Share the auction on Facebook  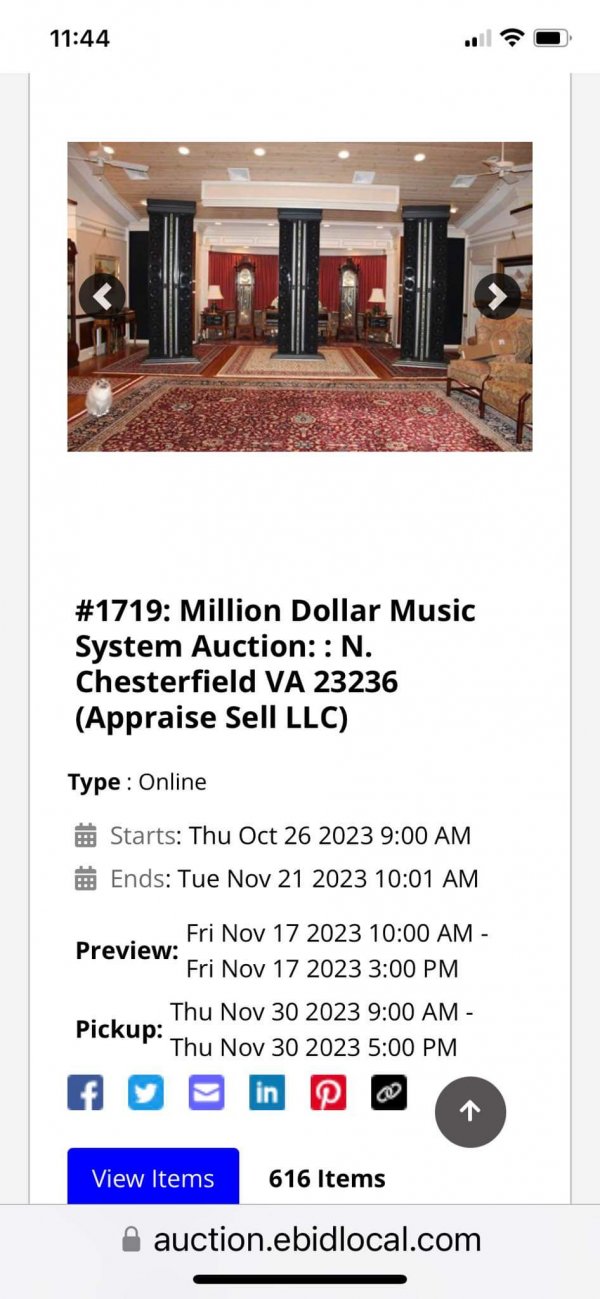pos(86,1093)
